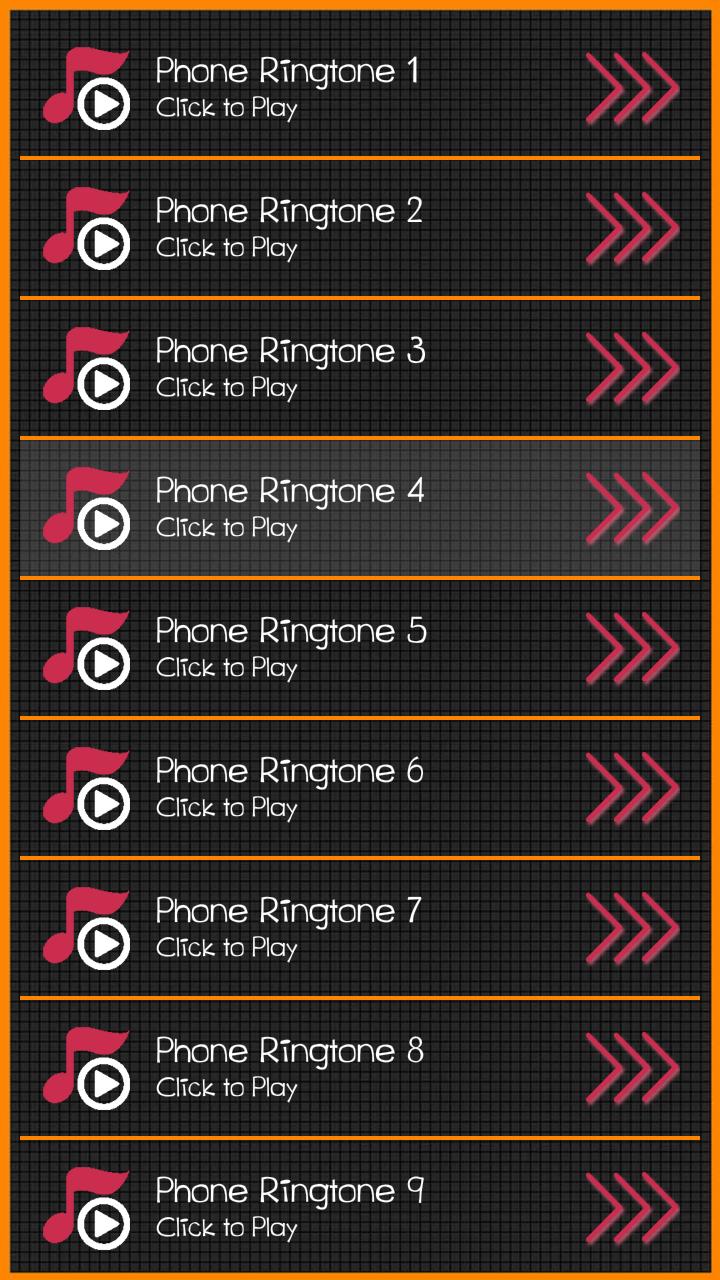Start Phone Ringtone 9 playback
Viewport: 720px width, 1280px height.
click(103, 1223)
